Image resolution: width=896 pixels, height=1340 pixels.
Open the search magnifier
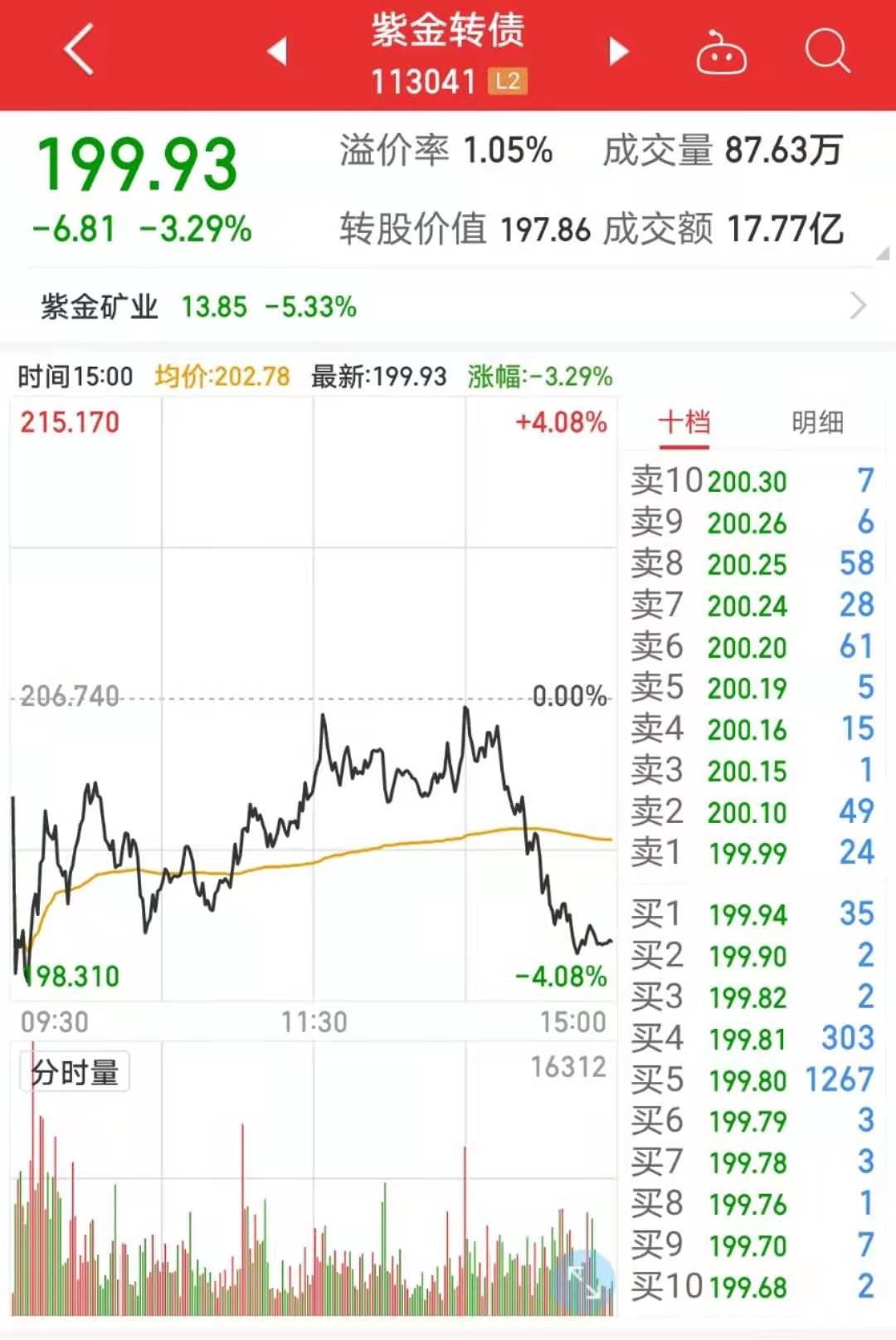(827, 51)
